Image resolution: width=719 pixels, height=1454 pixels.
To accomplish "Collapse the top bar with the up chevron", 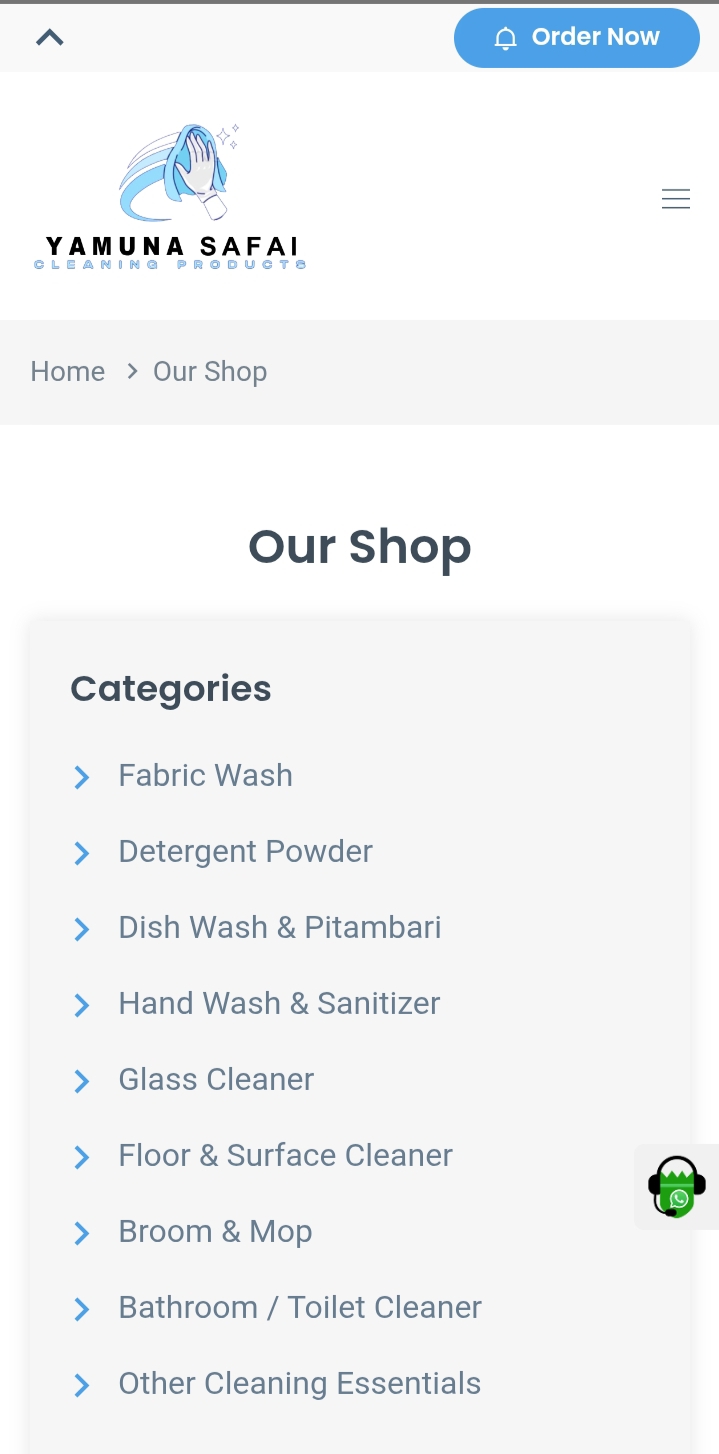I will [50, 38].
